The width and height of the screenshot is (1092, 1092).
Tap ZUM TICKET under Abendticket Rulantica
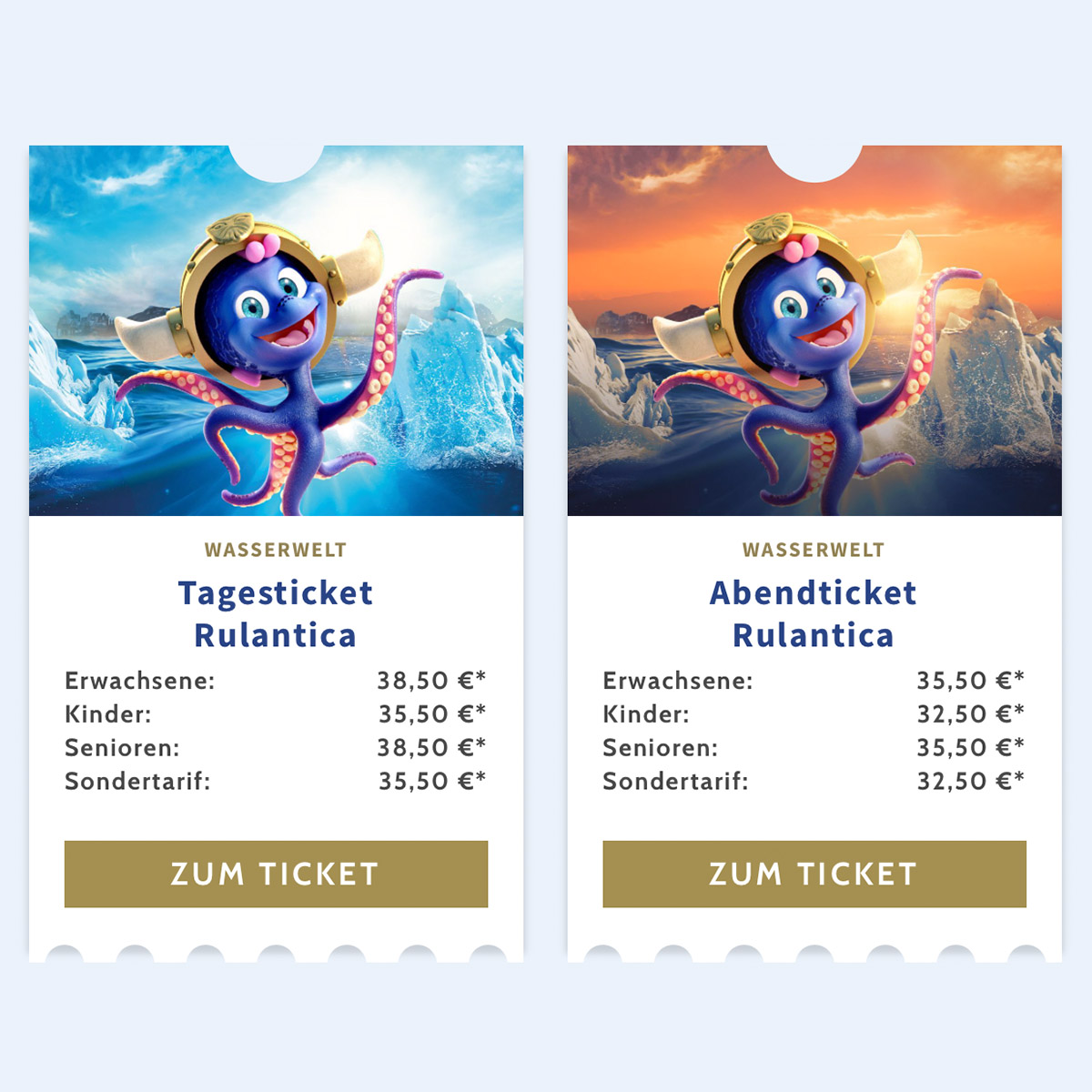[814, 874]
